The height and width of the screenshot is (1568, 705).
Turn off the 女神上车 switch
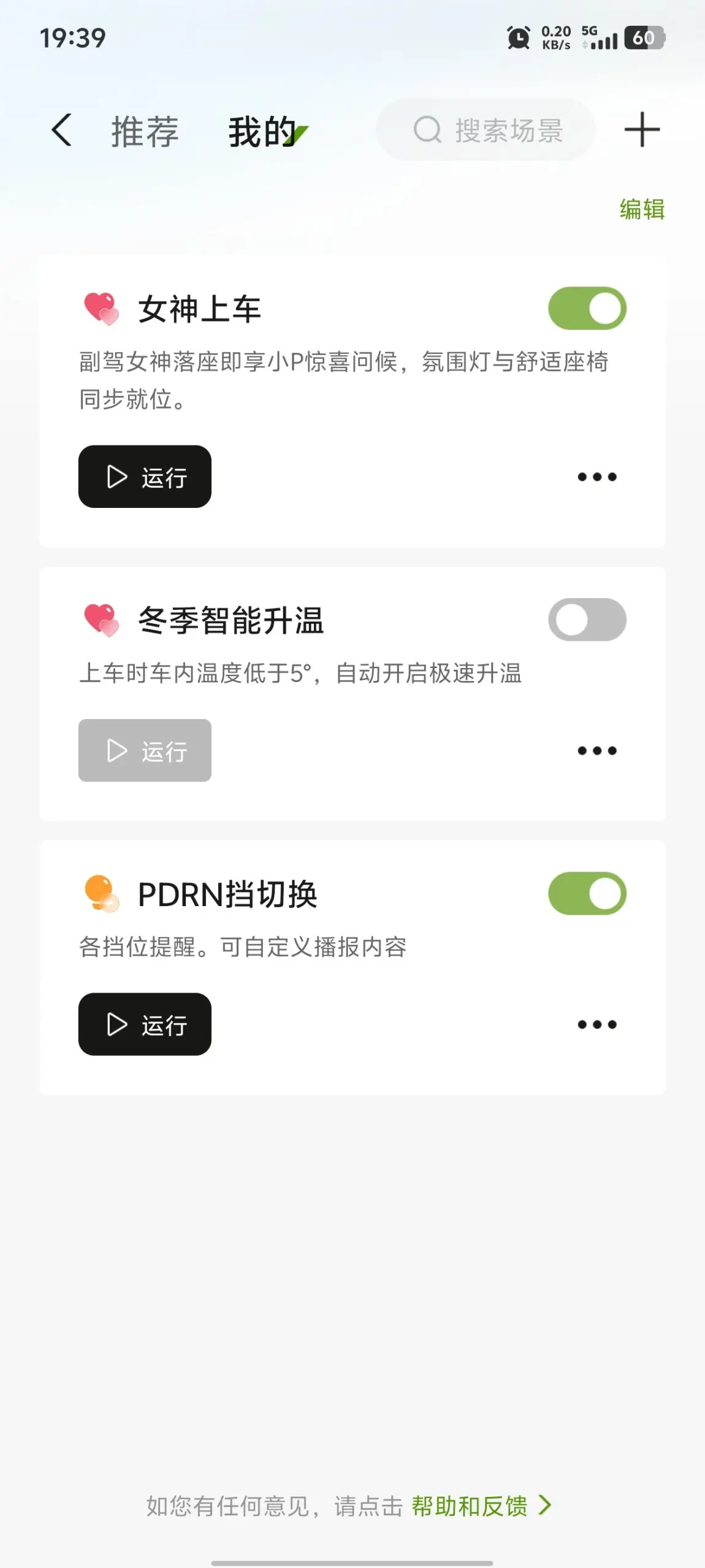[587, 308]
